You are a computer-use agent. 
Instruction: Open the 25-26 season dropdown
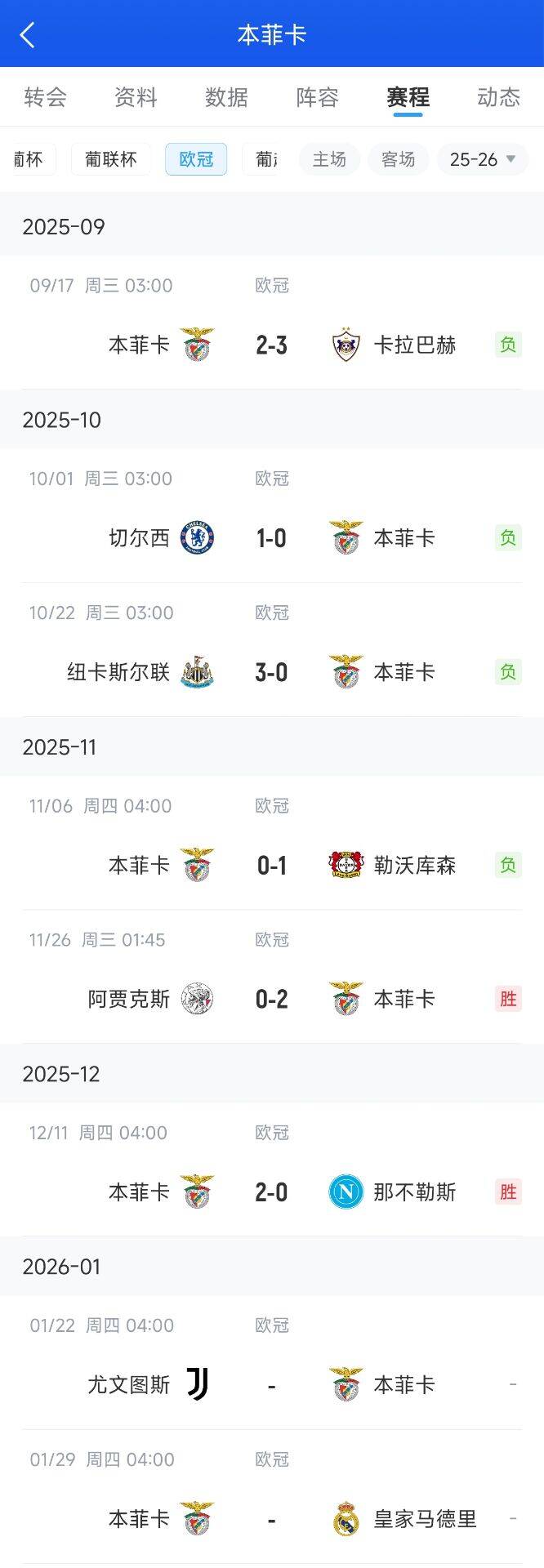(x=483, y=159)
